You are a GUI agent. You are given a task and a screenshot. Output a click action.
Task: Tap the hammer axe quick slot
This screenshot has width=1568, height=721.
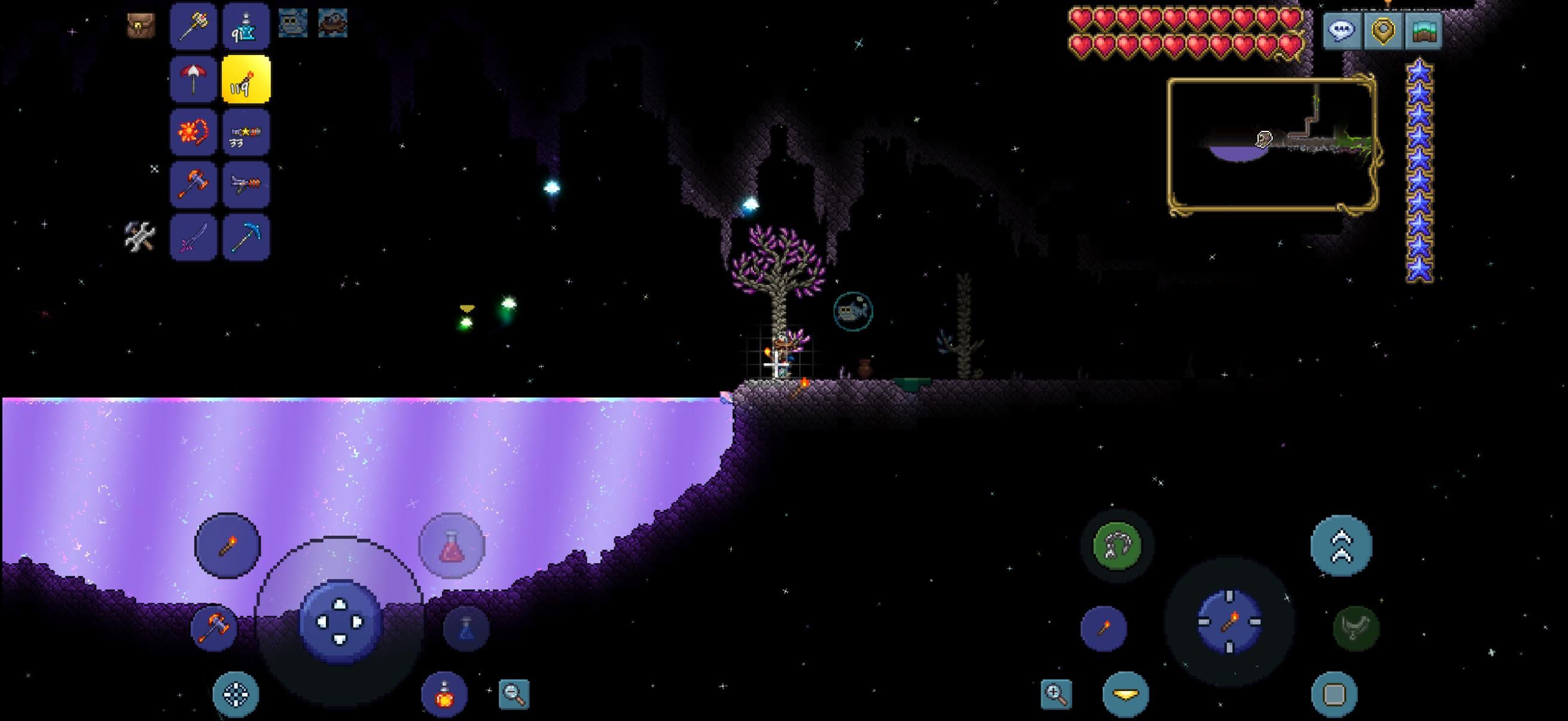point(213,628)
